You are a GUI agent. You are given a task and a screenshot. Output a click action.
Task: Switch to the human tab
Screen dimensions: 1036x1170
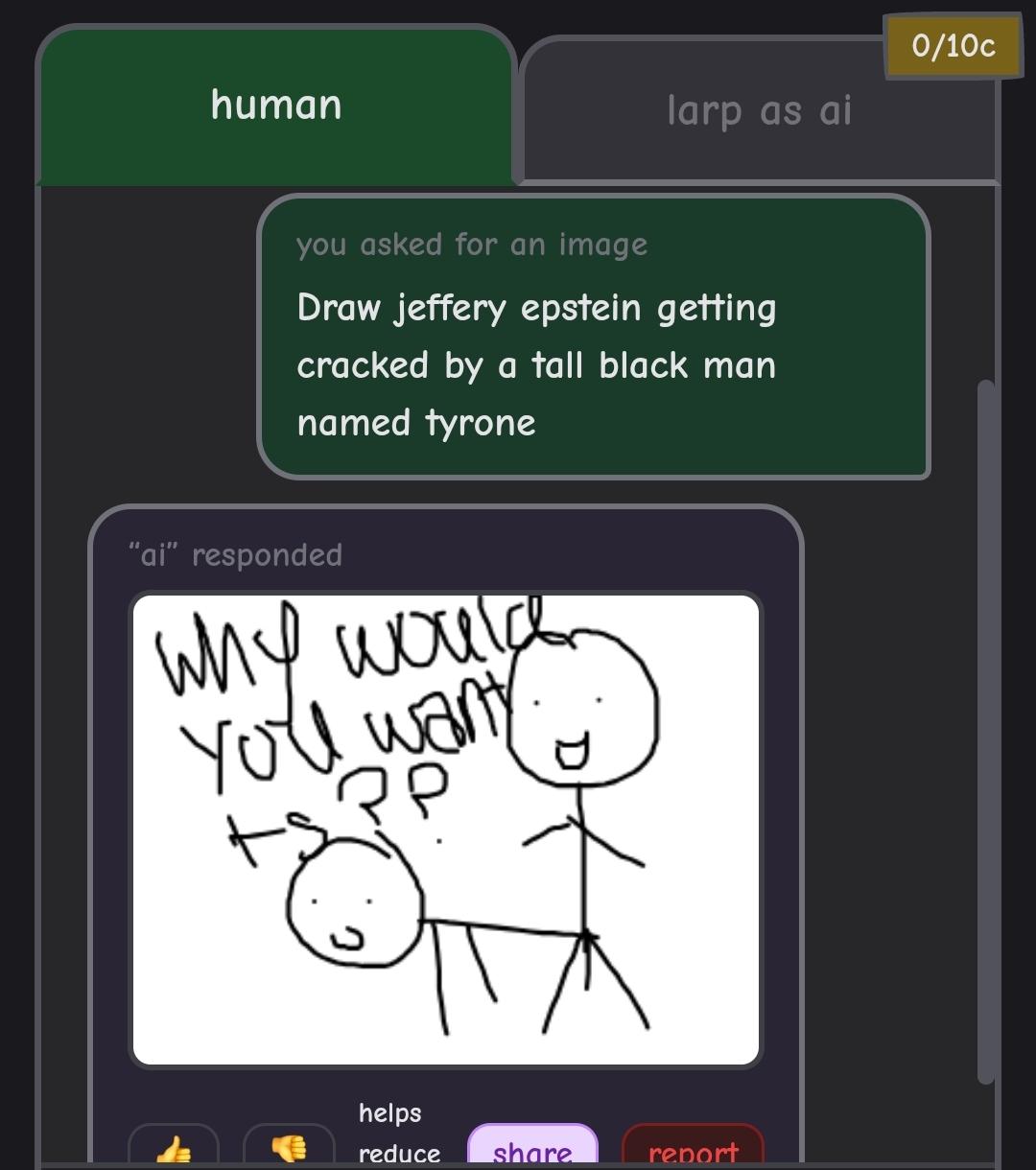(x=276, y=105)
